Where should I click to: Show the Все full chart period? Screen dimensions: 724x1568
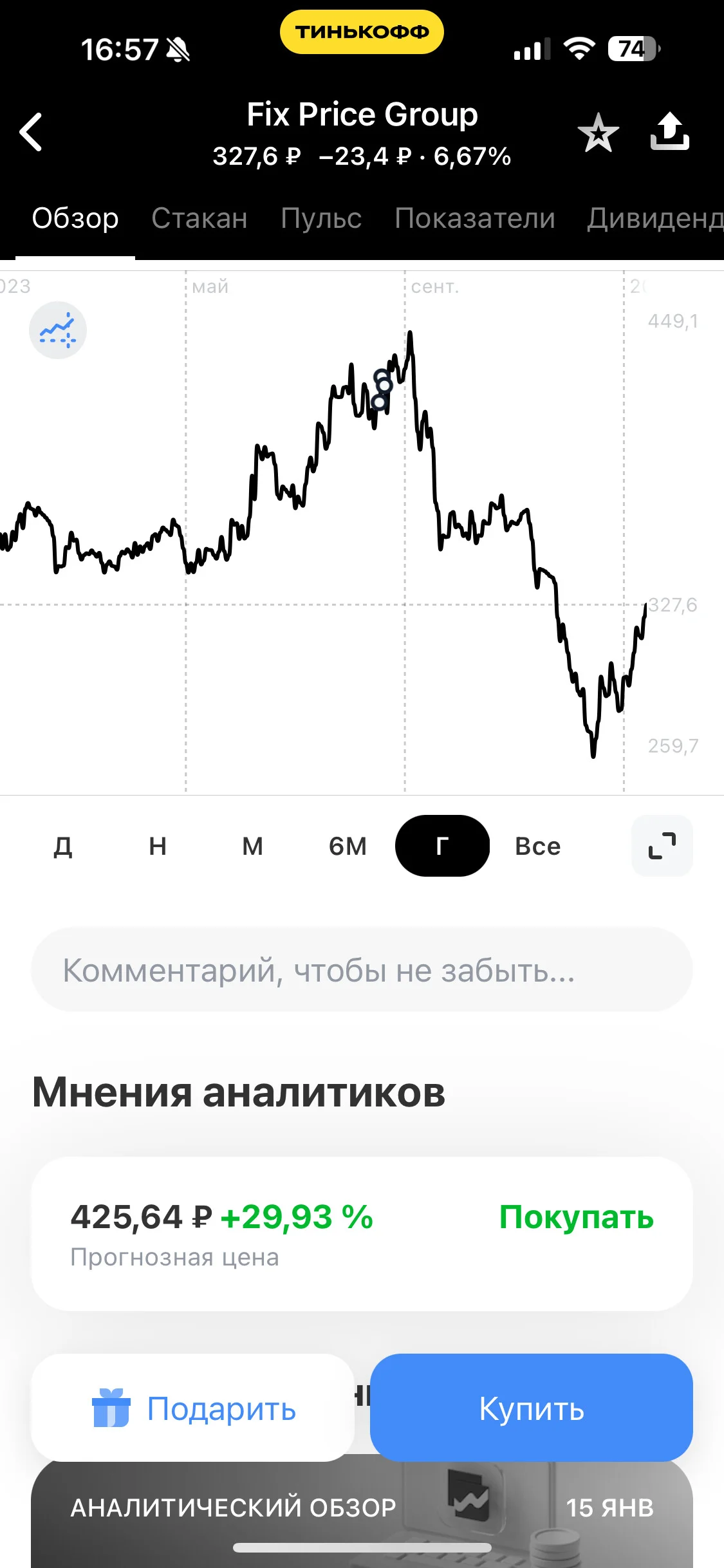537,846
